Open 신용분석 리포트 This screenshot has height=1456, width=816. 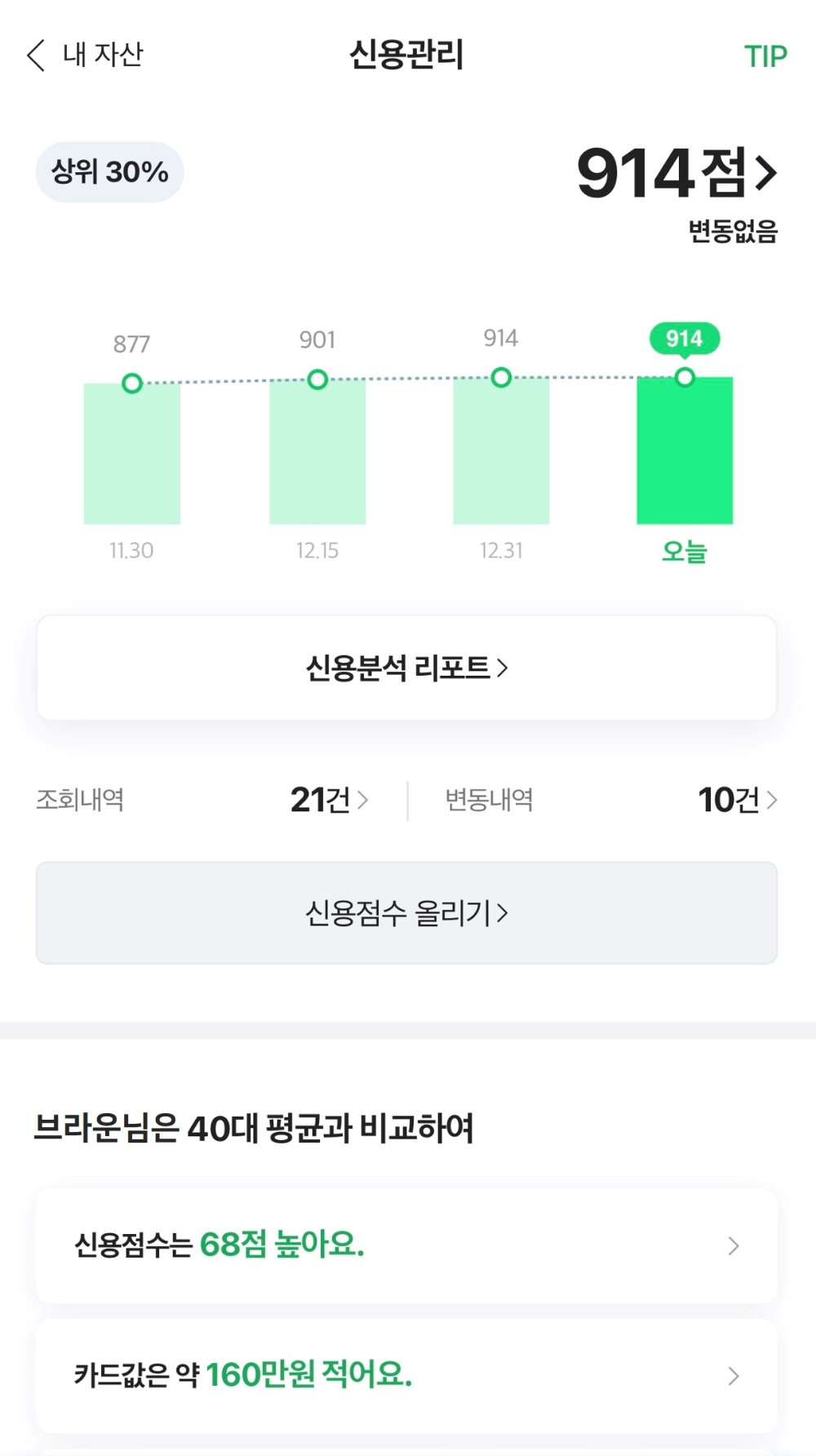406,668
